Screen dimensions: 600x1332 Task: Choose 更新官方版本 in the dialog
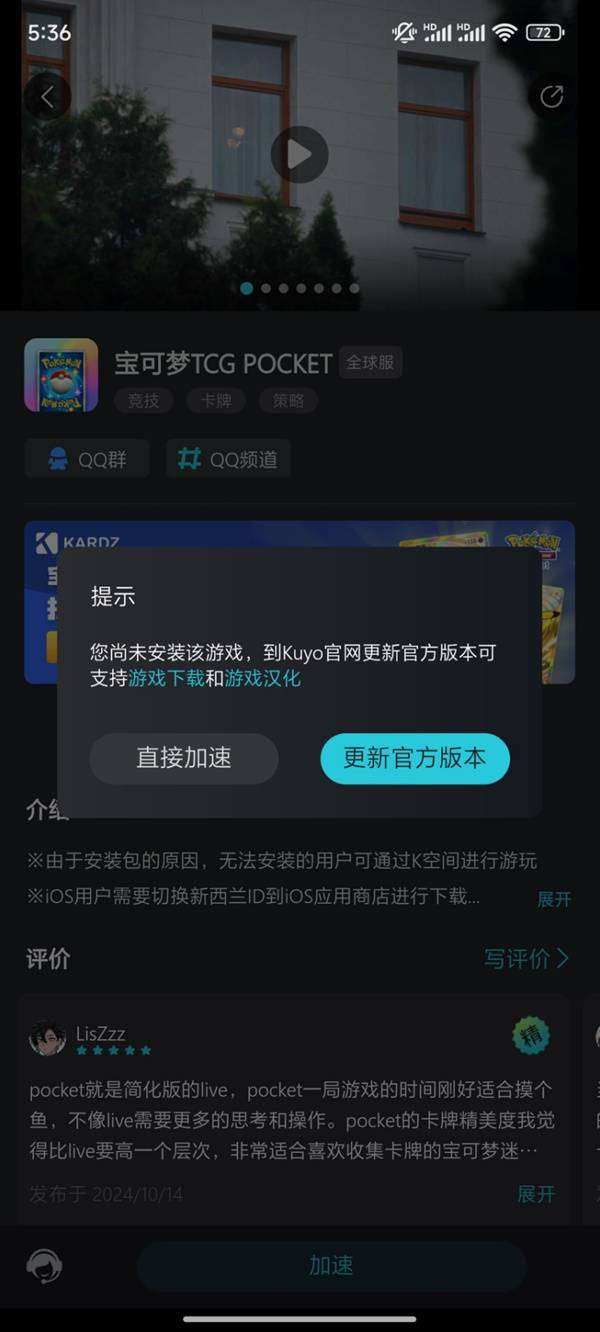(414, 758)
